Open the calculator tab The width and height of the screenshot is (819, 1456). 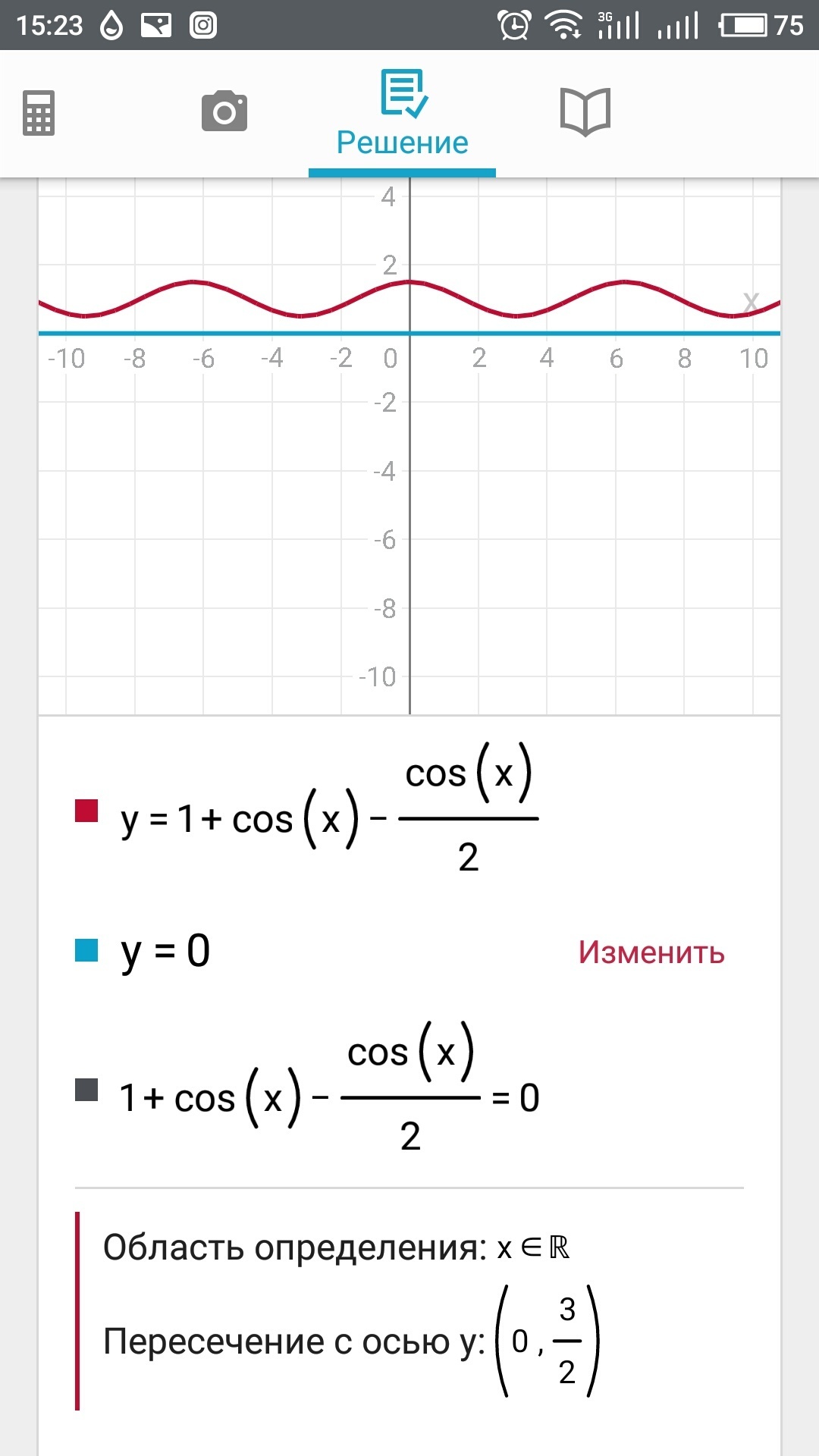click(39, 113)
